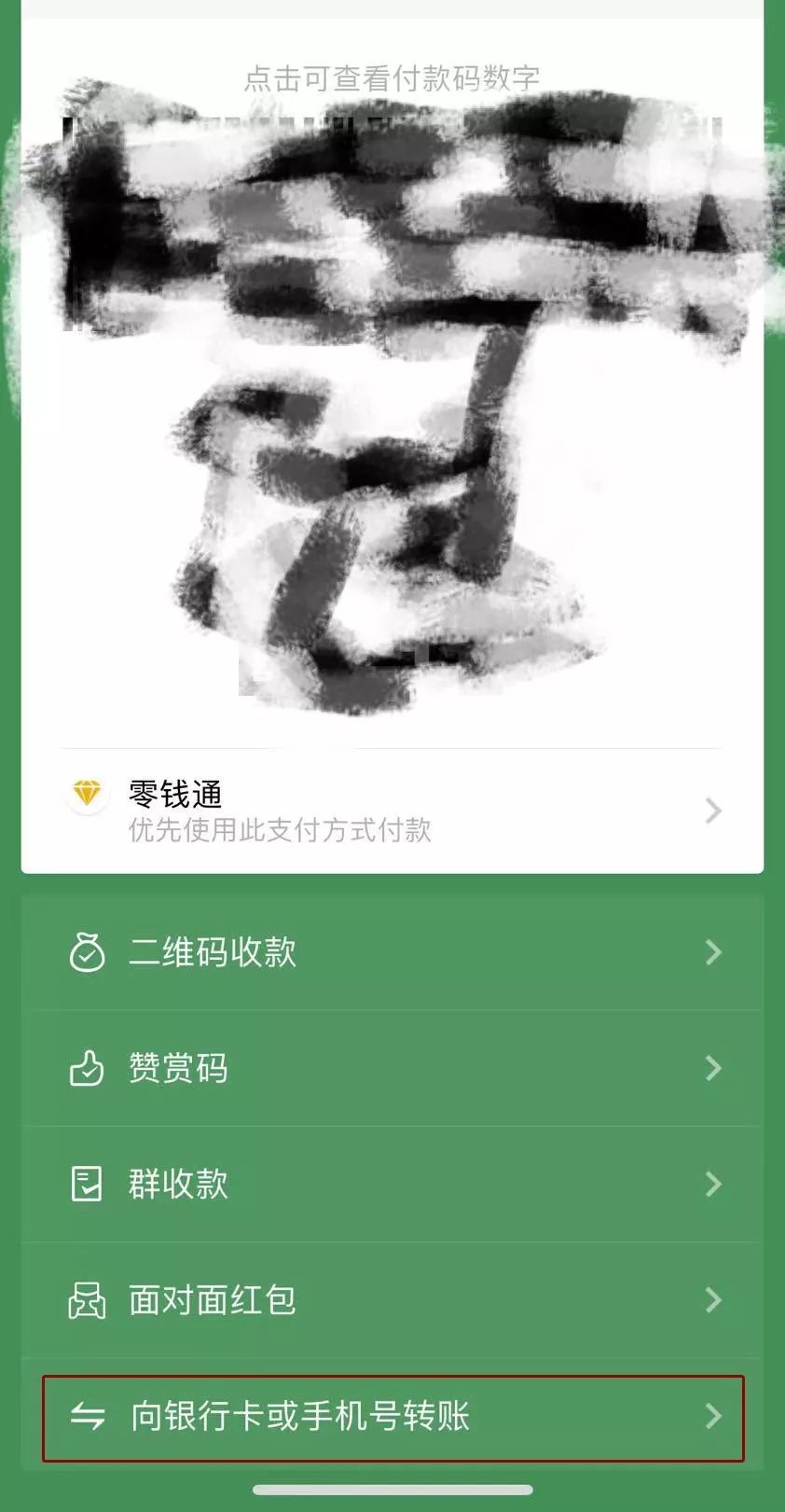Click the 二维码收款 money pouch icon
The image size is (785, 1512).
point(86,952)
